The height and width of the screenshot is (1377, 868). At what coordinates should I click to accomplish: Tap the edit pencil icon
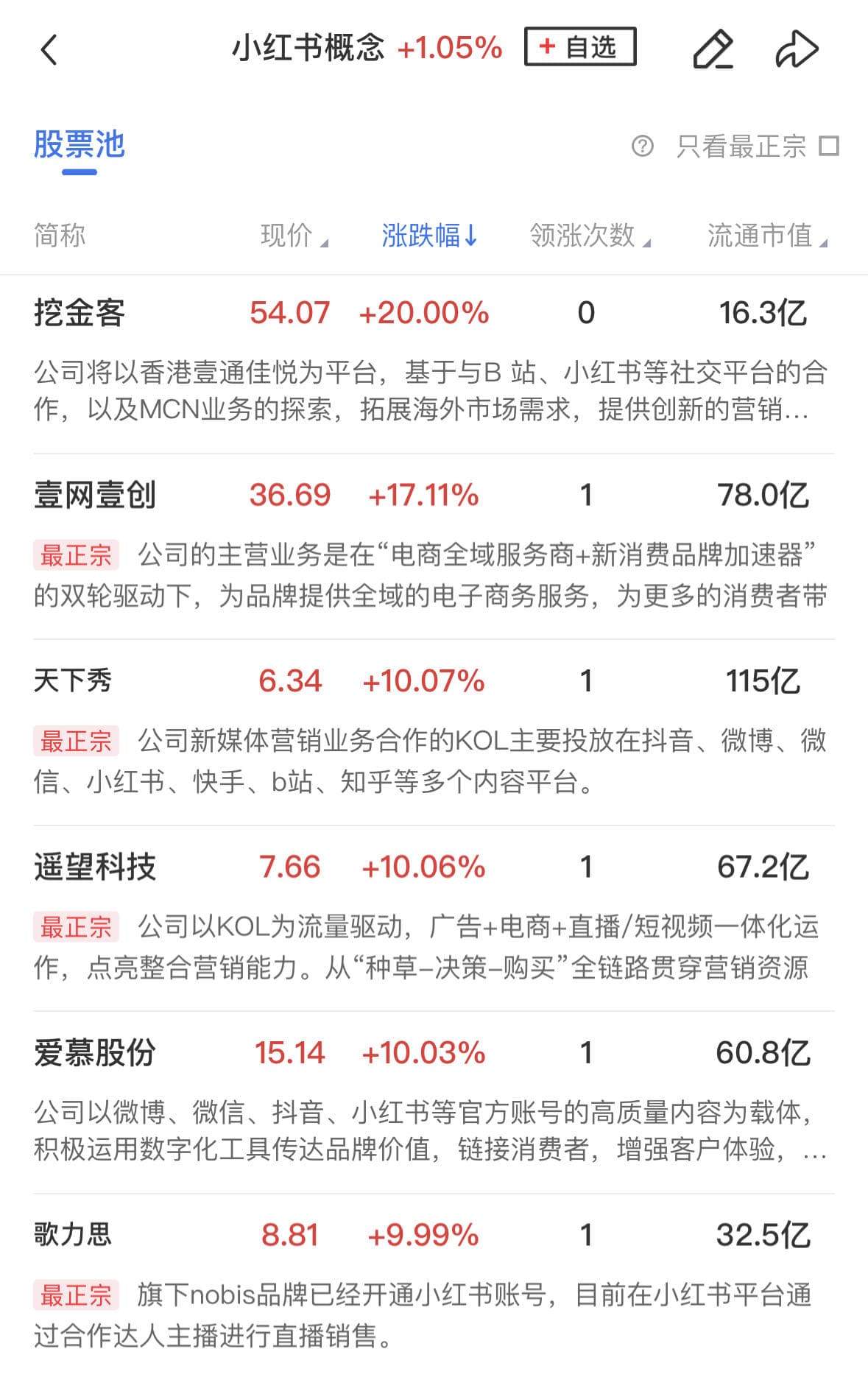tap(713, 50)
